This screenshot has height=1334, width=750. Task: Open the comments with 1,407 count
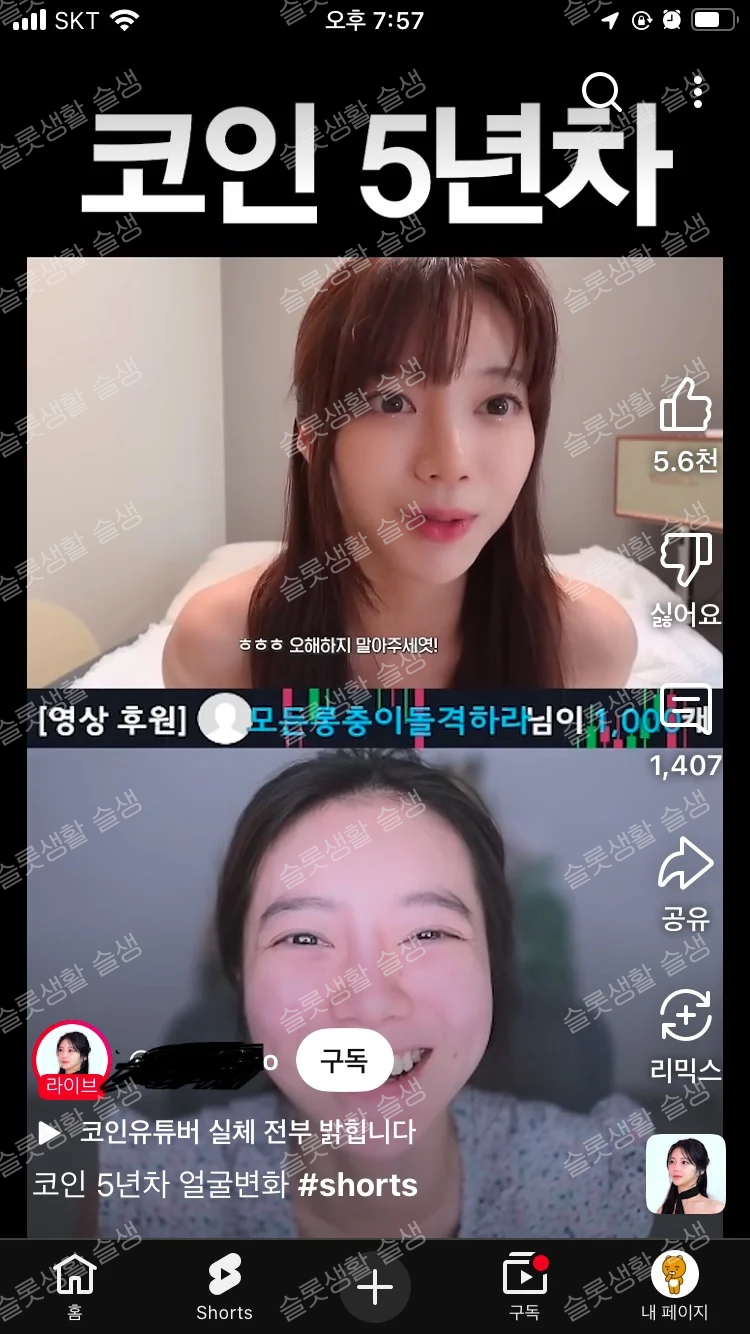click(x=685, y=711)
